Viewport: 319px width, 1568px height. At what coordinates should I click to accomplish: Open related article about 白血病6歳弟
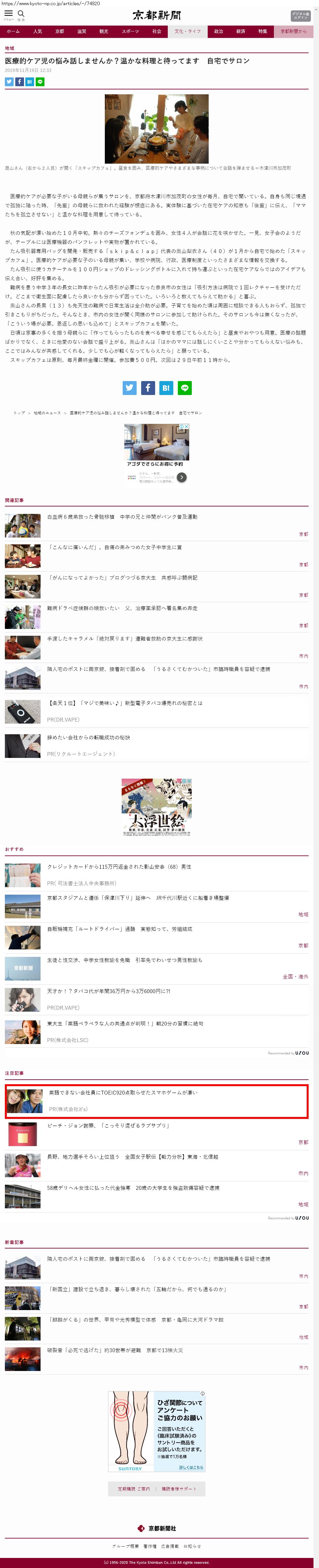tap(122, 517)
